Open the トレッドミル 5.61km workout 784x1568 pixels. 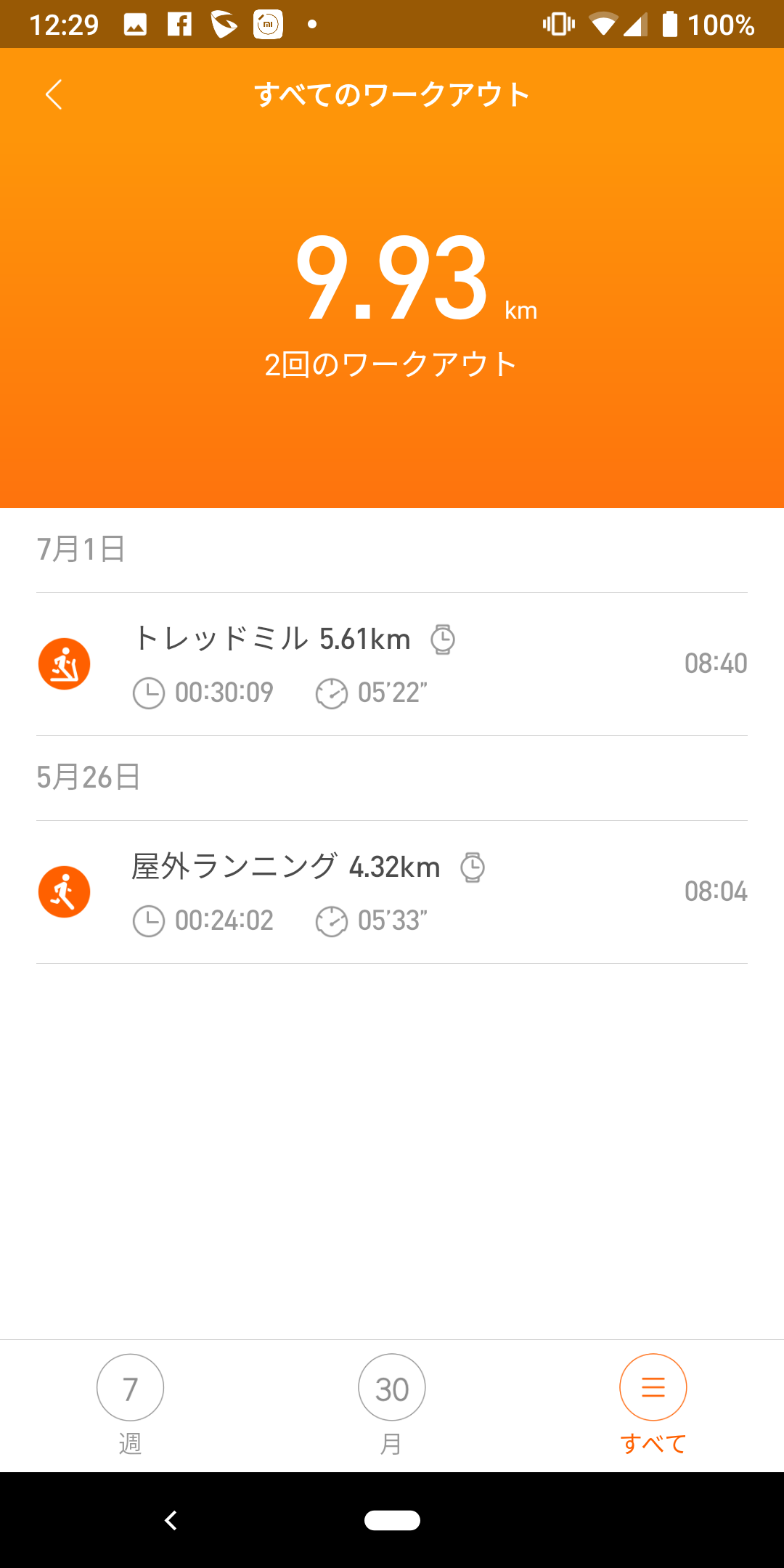coord(392,664)
